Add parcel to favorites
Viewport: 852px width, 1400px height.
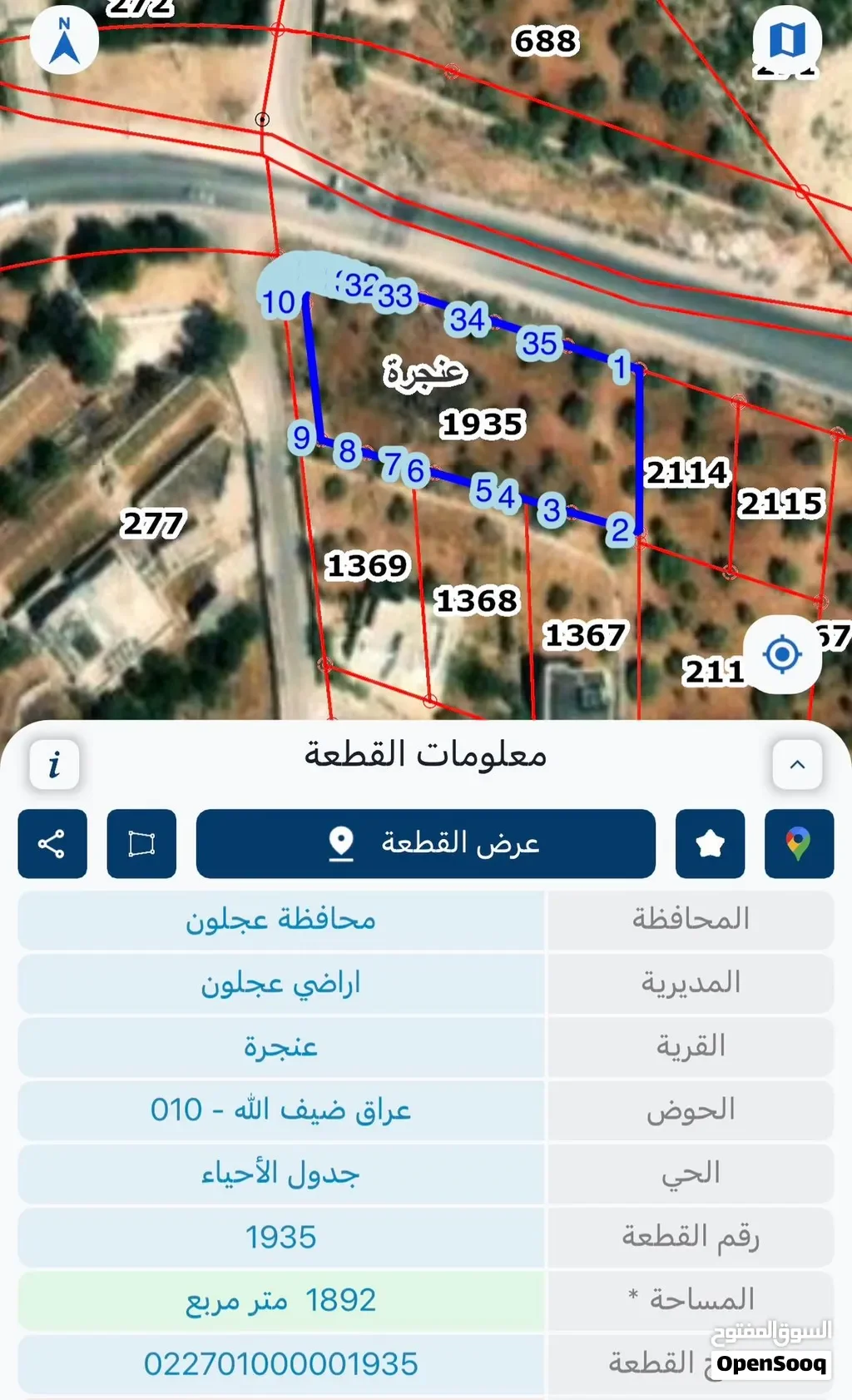click(710, 844)
